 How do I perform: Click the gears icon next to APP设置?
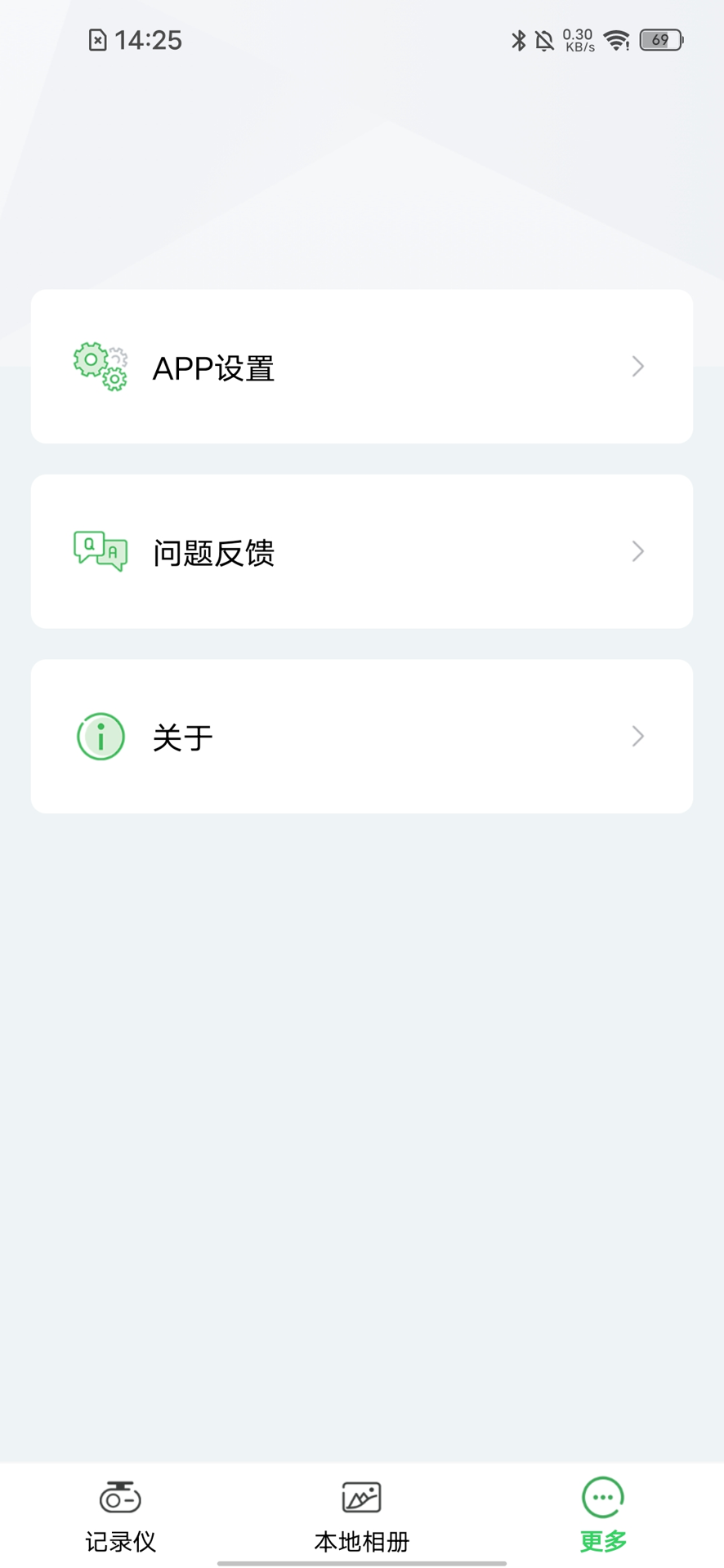(x=99, y=366)
